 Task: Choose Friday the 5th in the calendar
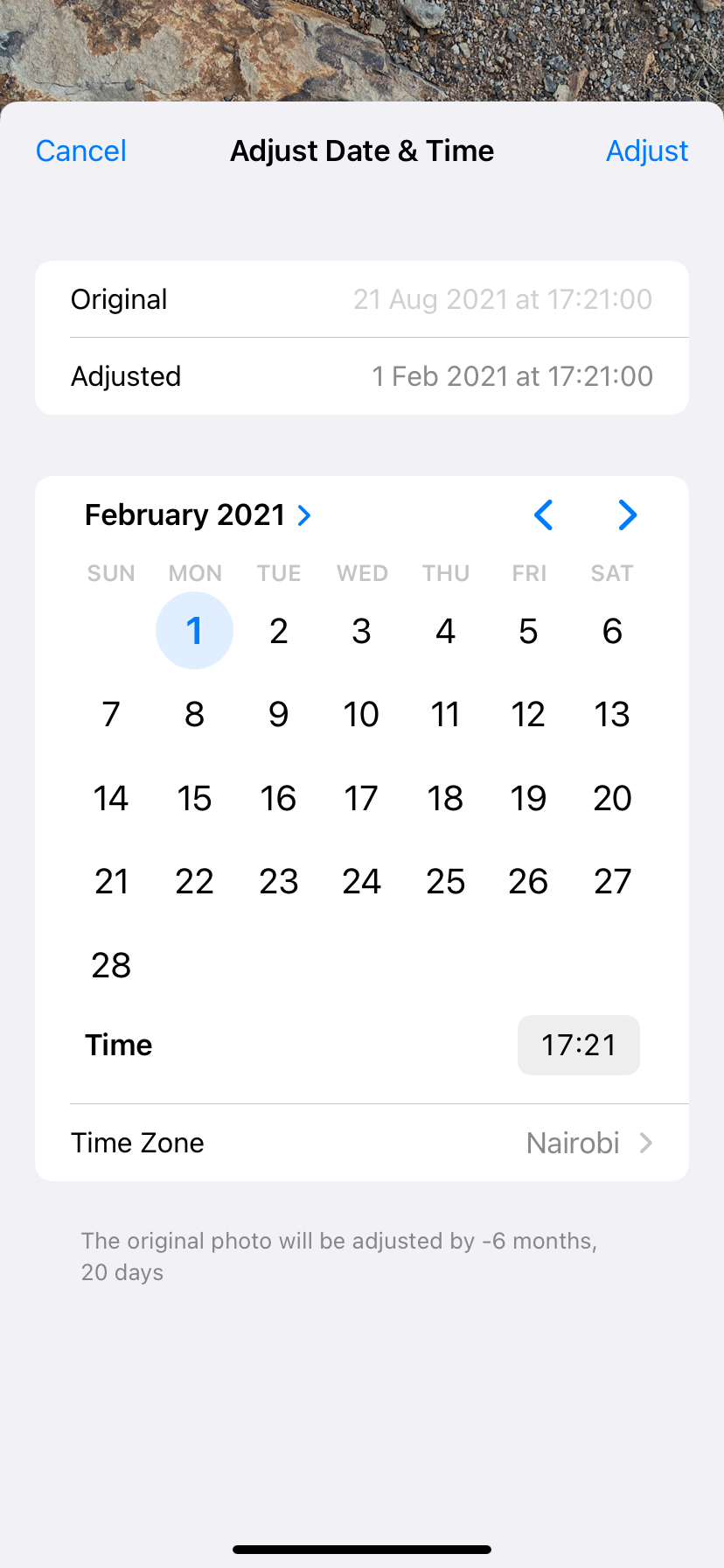528,630
